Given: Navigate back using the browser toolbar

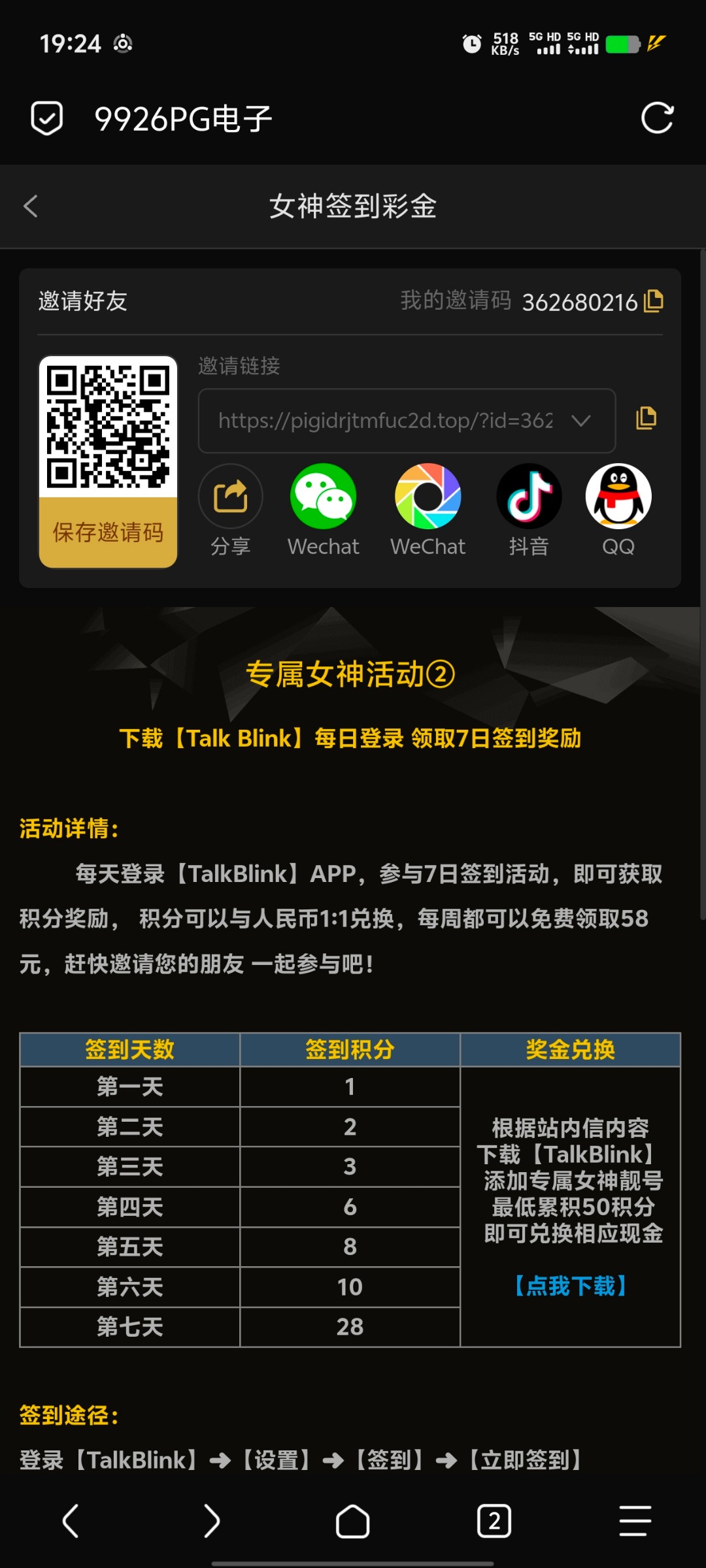Looking at the screenshot, I should pos(71,1521).
